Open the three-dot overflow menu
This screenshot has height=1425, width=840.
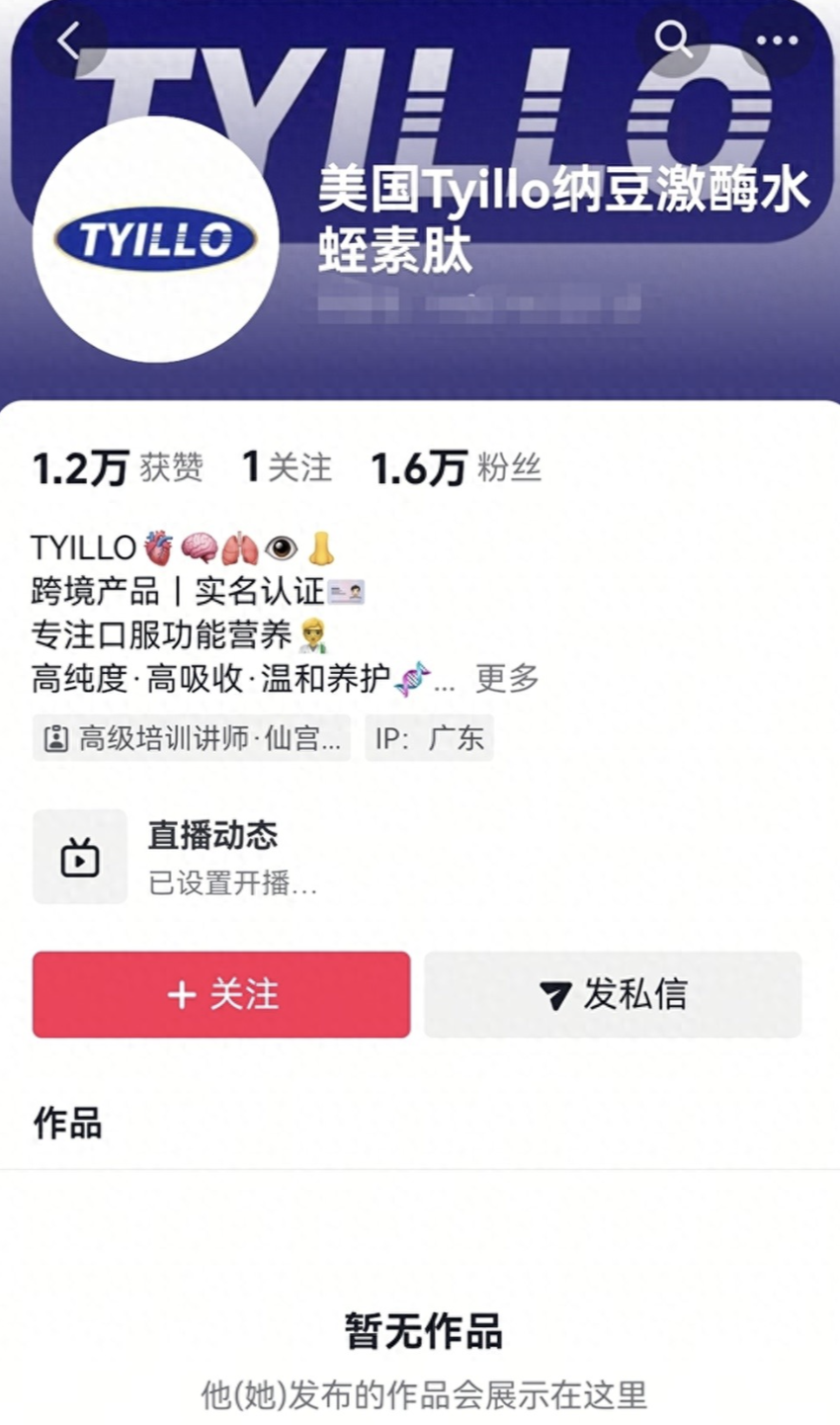777,41
